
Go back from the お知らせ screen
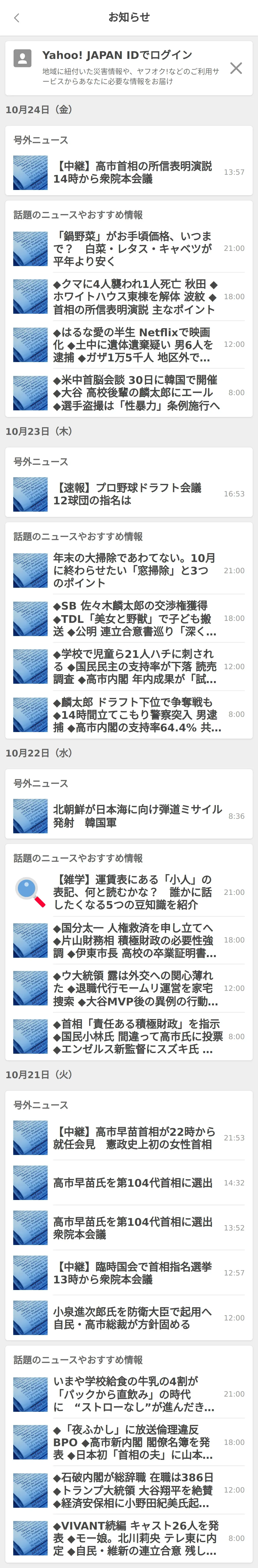(17, 18)
